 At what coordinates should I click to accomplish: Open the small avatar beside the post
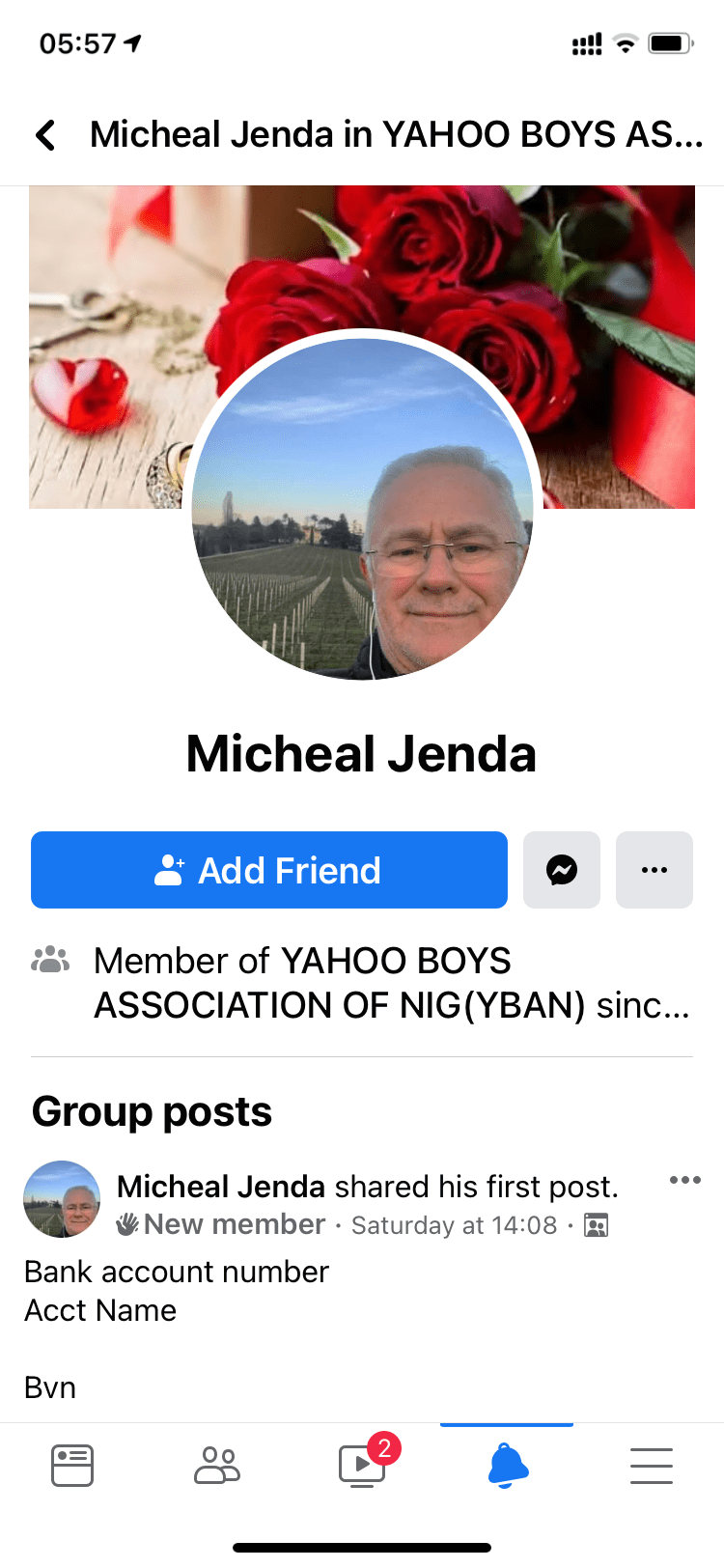62,1199
